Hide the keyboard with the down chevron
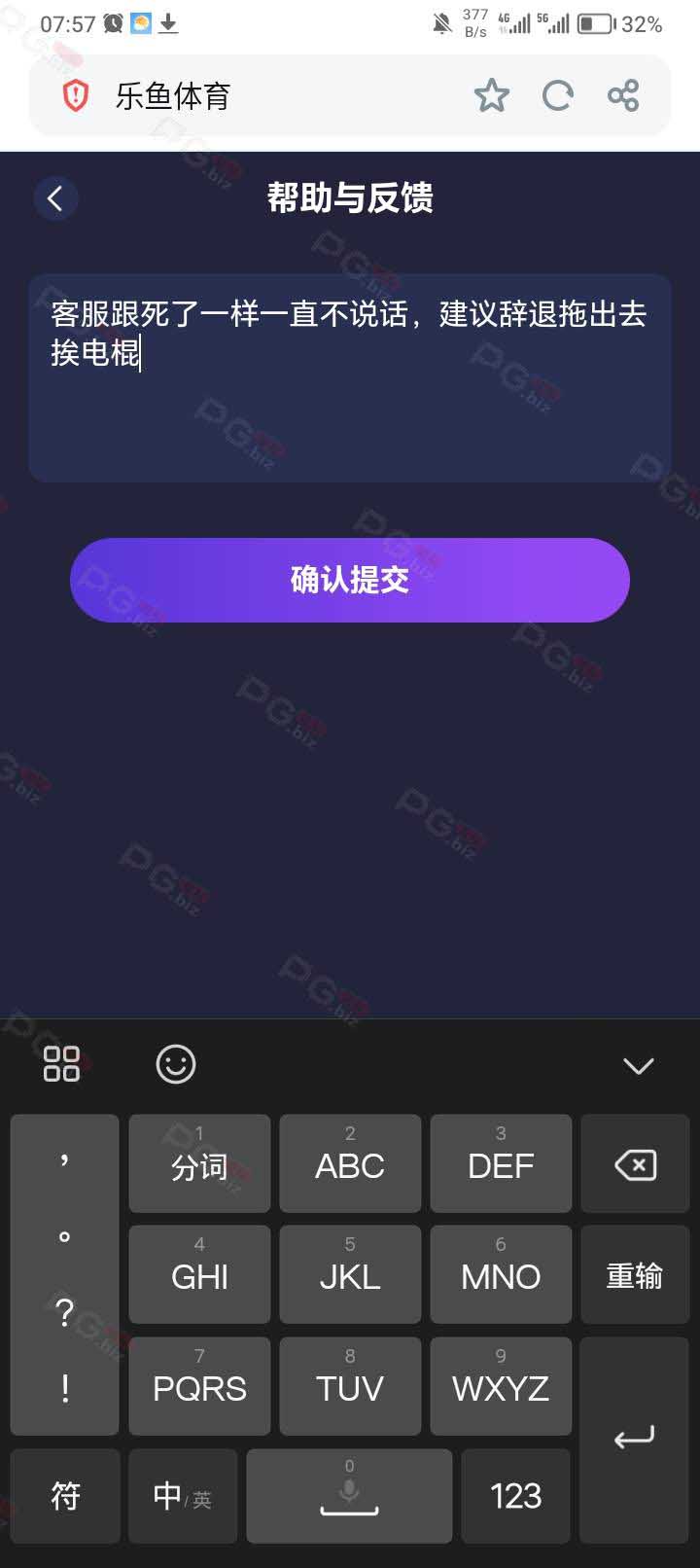Image resolution: width=700 pixels, height=1568 pixels. [x=638, y=1066]
